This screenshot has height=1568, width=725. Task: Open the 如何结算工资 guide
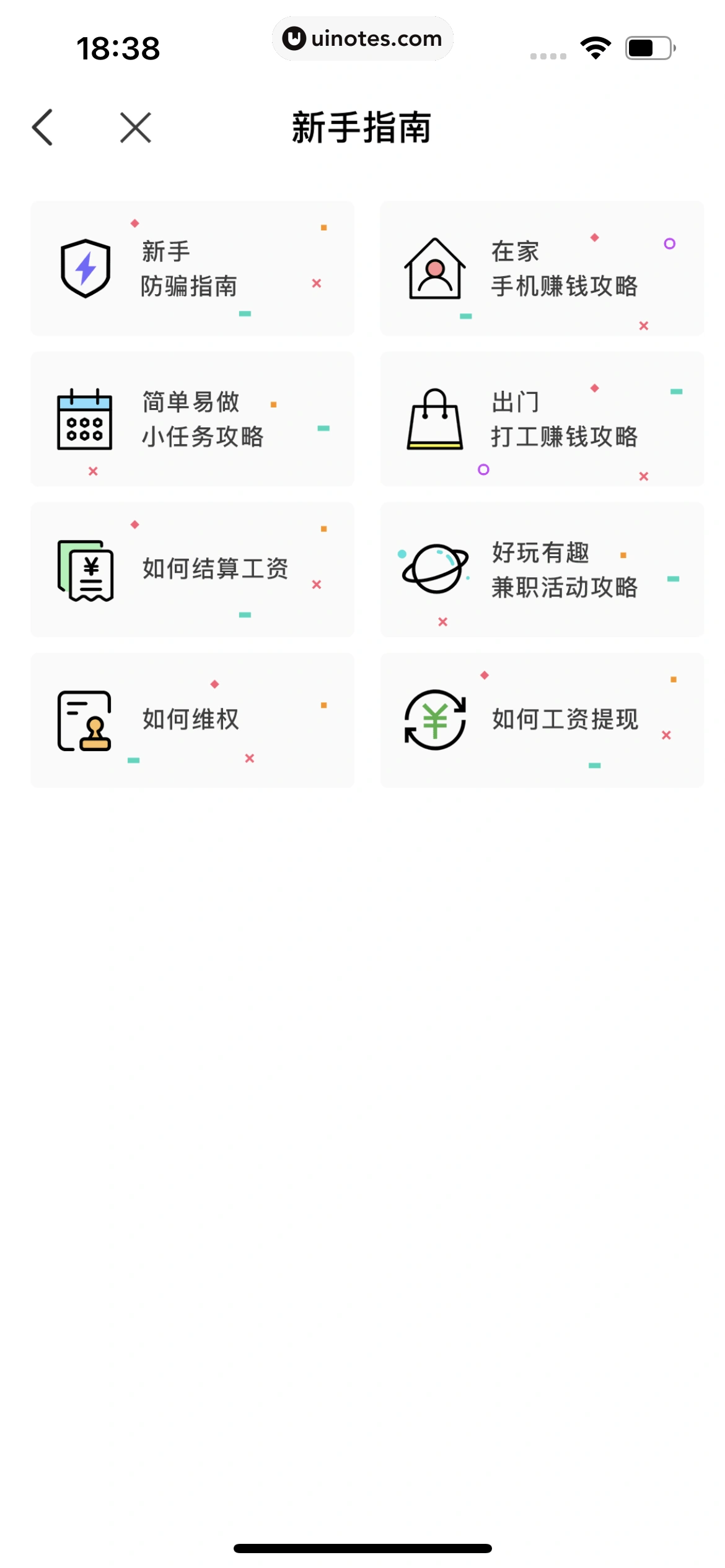(x=192, y=570)
